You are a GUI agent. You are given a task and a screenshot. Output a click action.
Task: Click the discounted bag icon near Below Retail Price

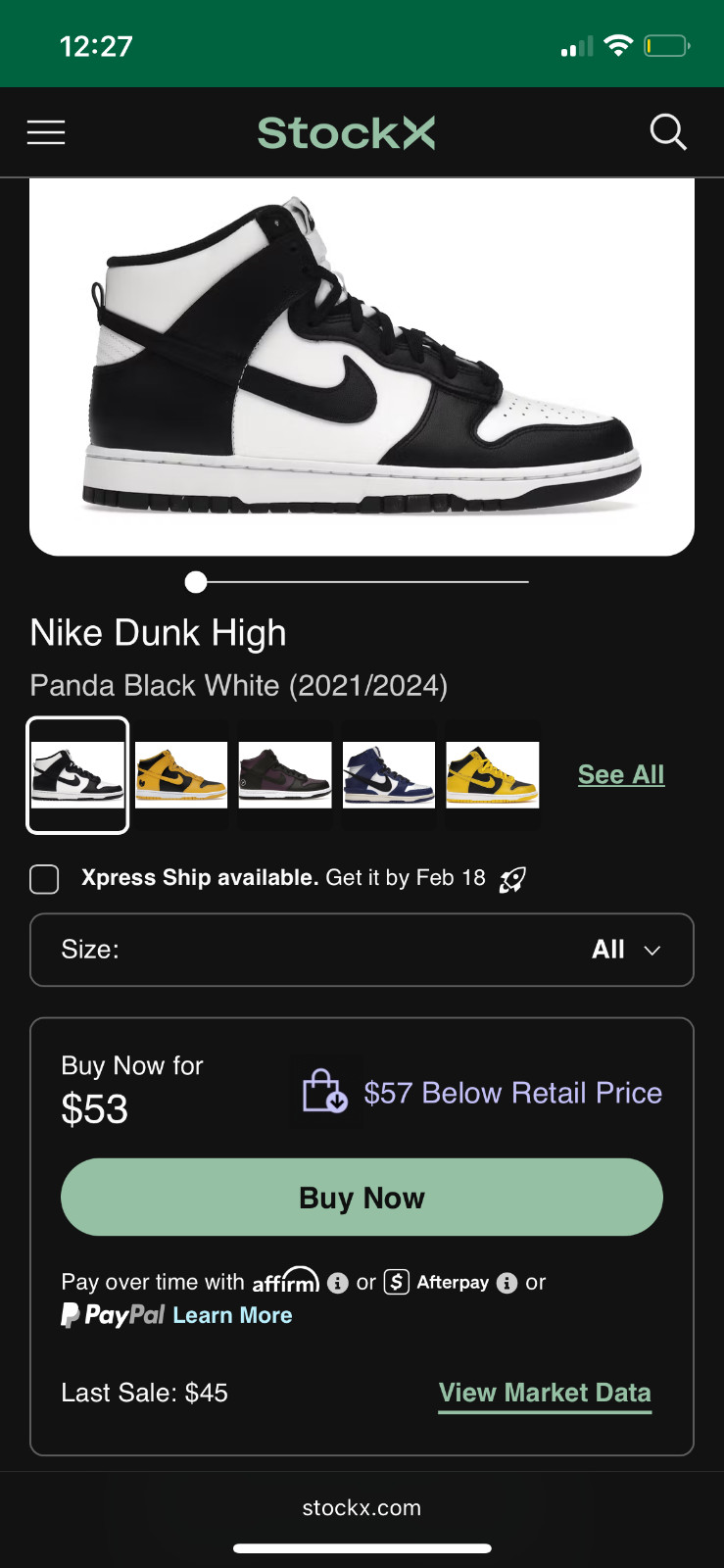pyautogui.click(x=325, y=1091)
